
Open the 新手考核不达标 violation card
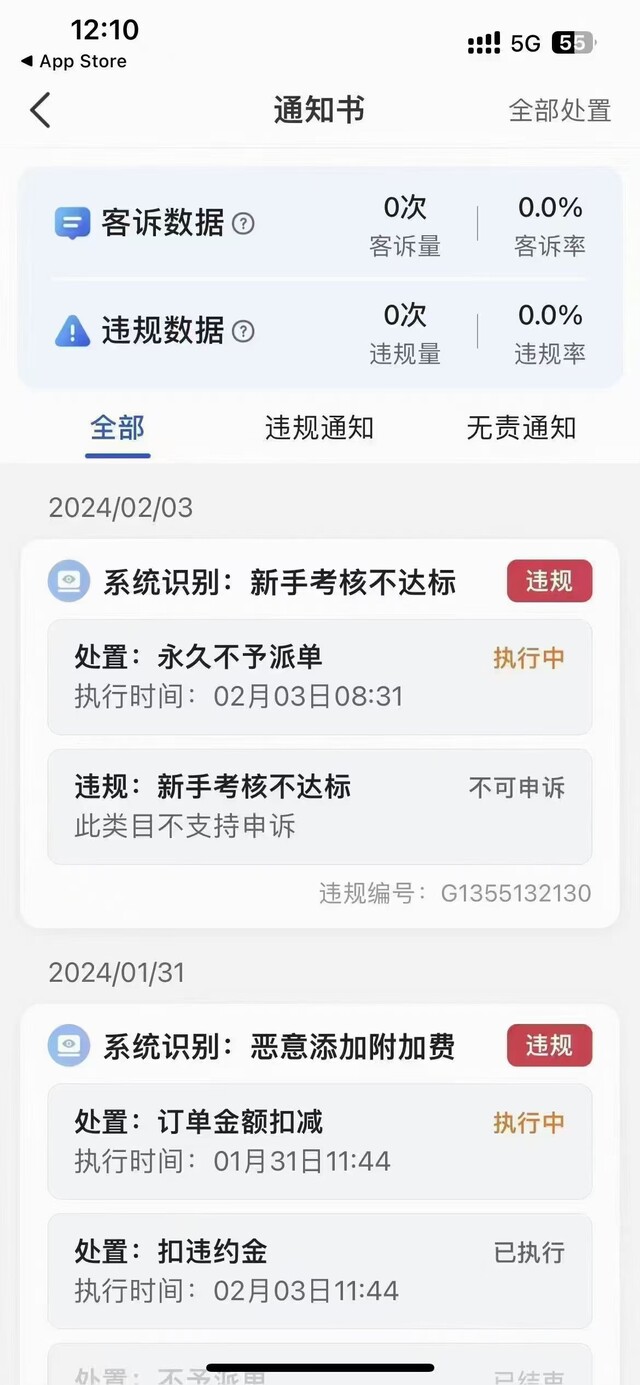[x=320, y=733]
